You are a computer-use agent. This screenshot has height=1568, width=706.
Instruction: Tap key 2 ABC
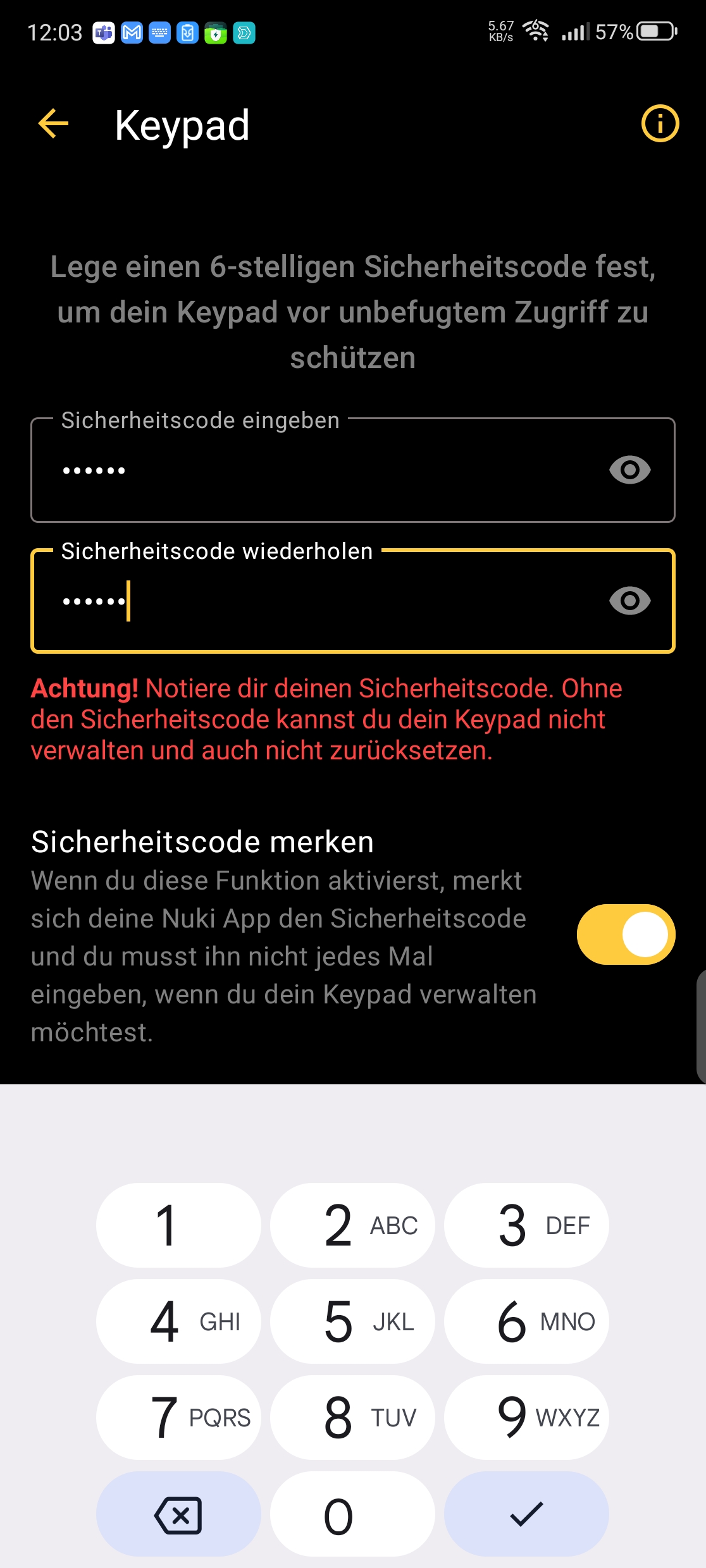[352, 1225]
